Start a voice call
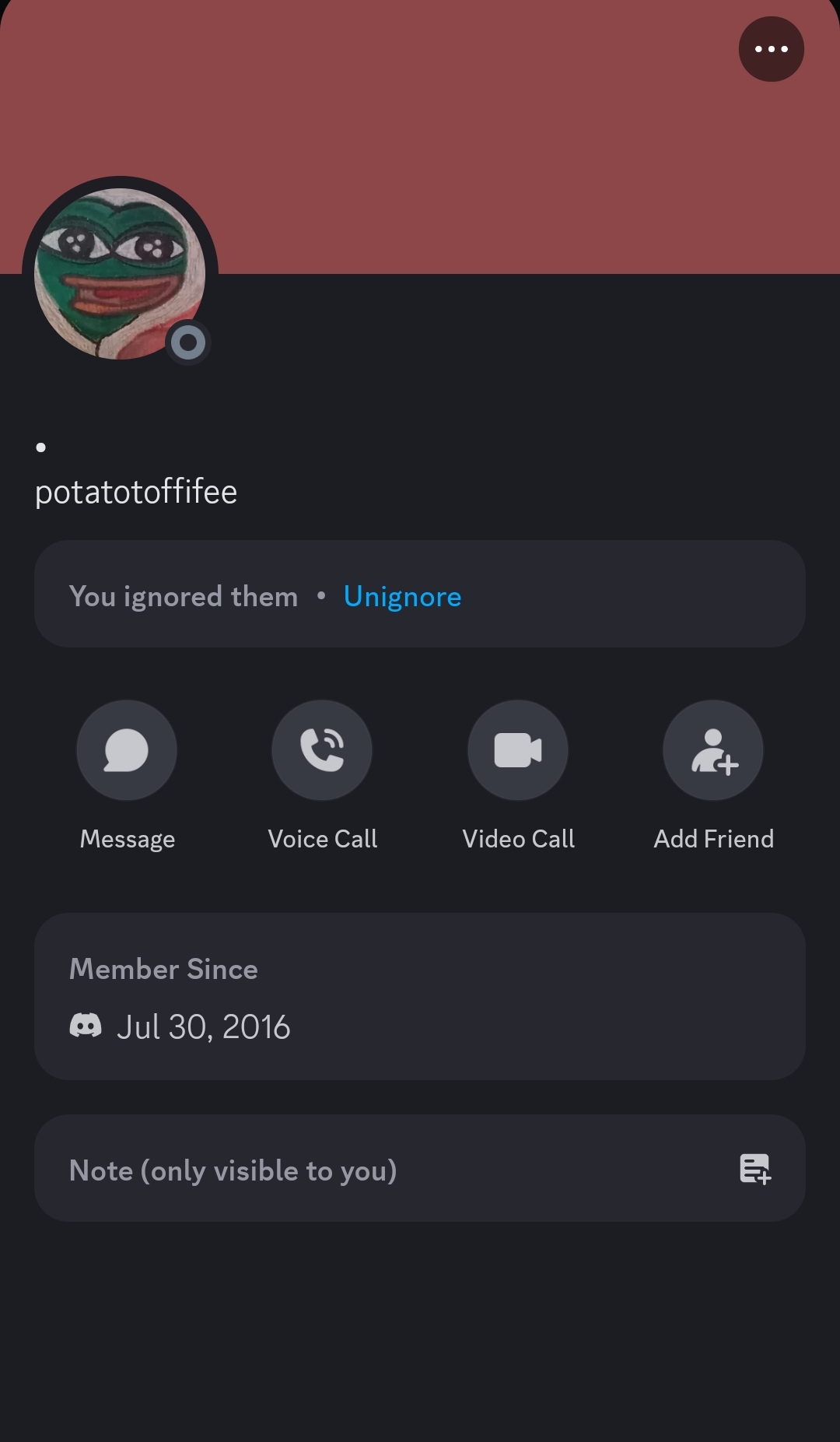 322,750
